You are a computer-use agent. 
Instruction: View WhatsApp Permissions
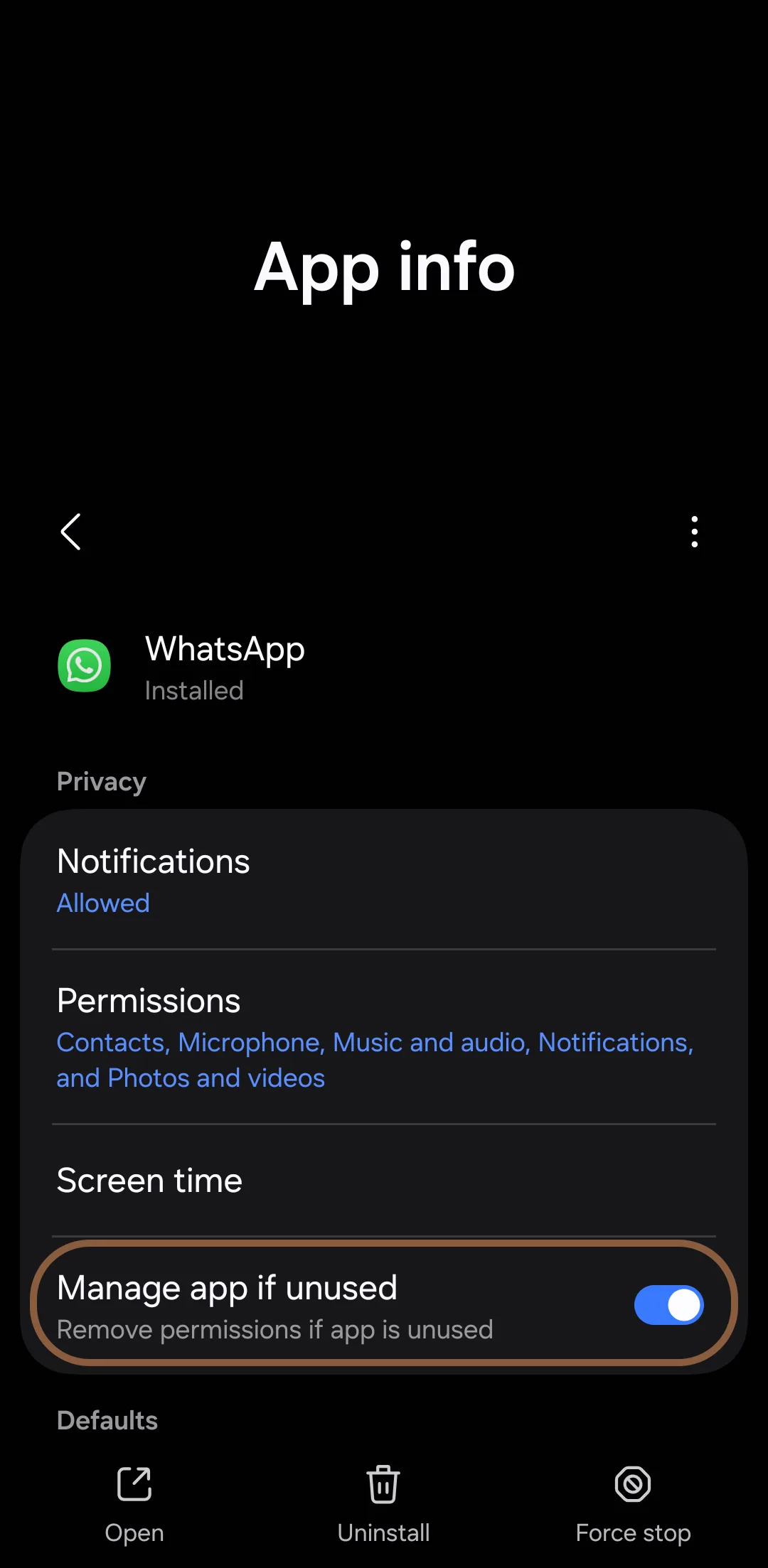pyautogui.click(x=384, y=1036)
